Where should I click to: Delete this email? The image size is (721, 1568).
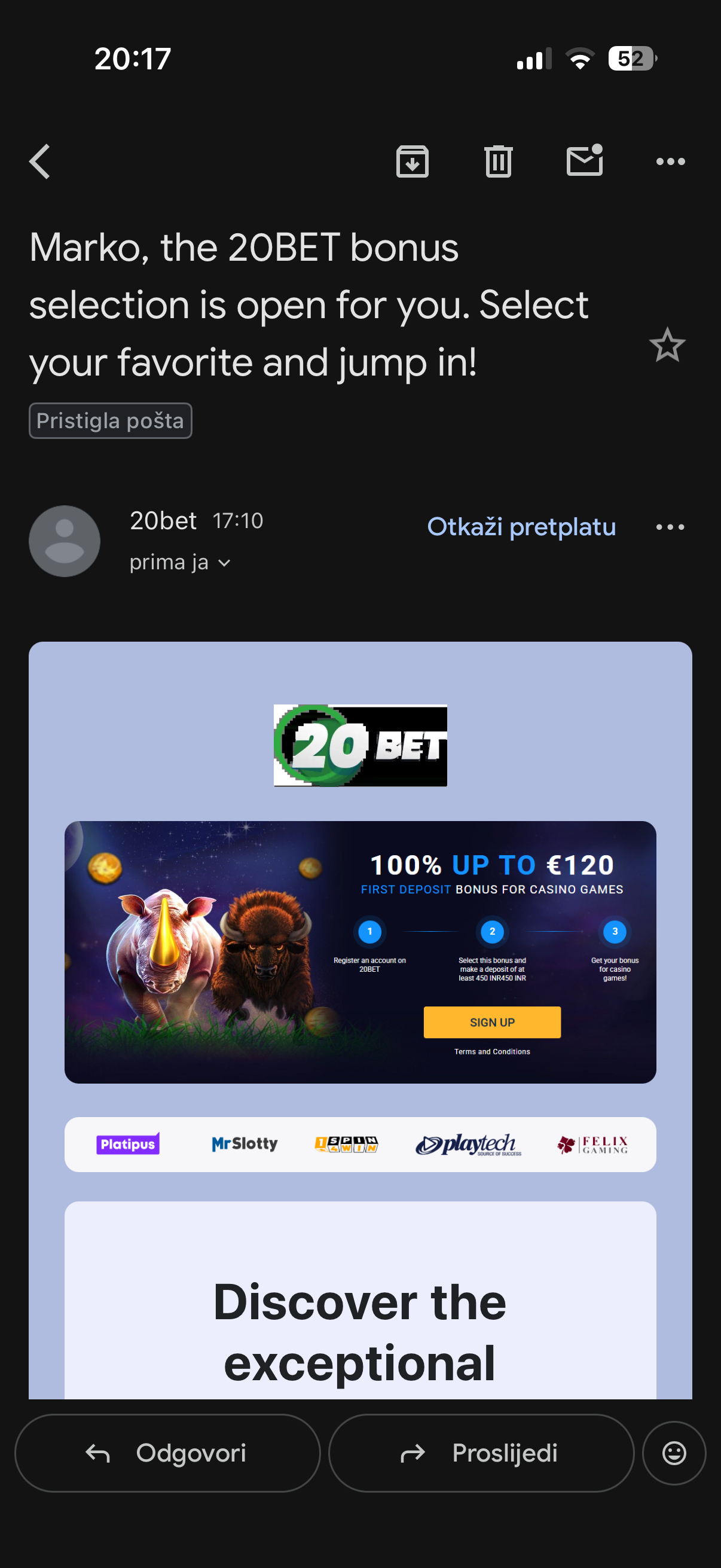pyautogui.click(x=499, y=161)
